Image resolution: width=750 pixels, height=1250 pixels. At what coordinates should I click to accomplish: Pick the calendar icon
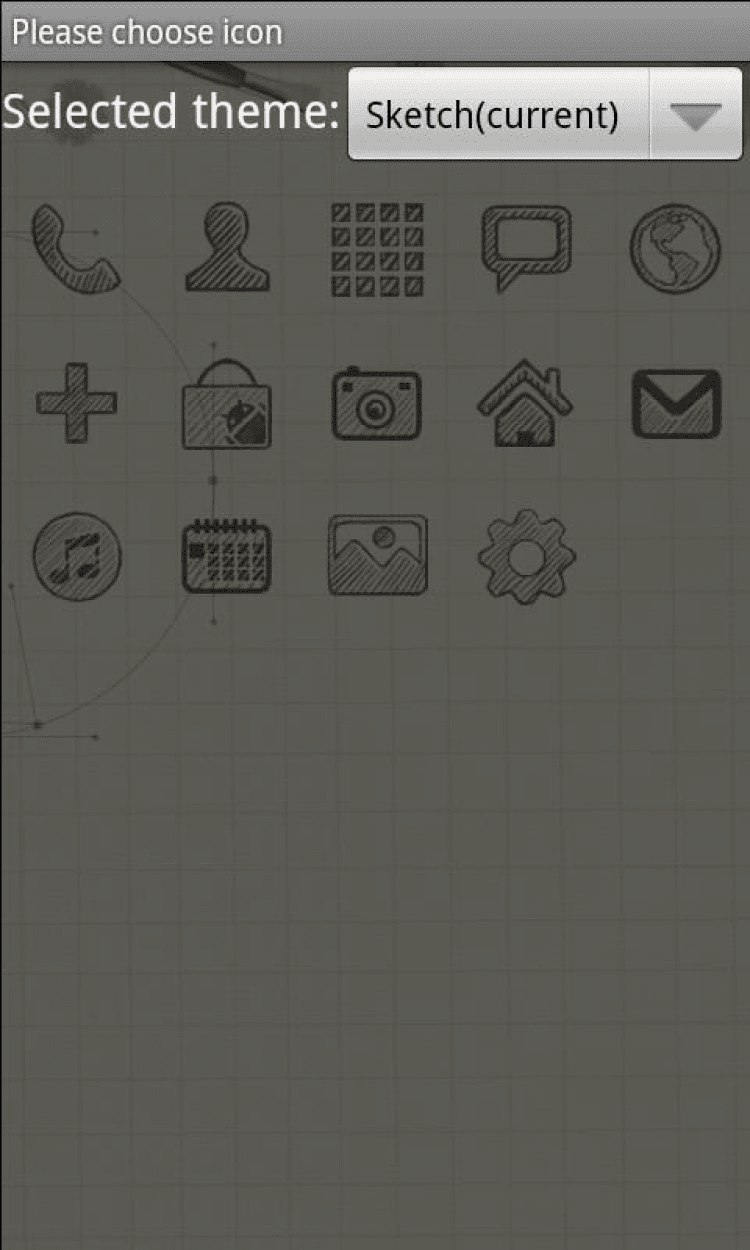pos(227,555)
